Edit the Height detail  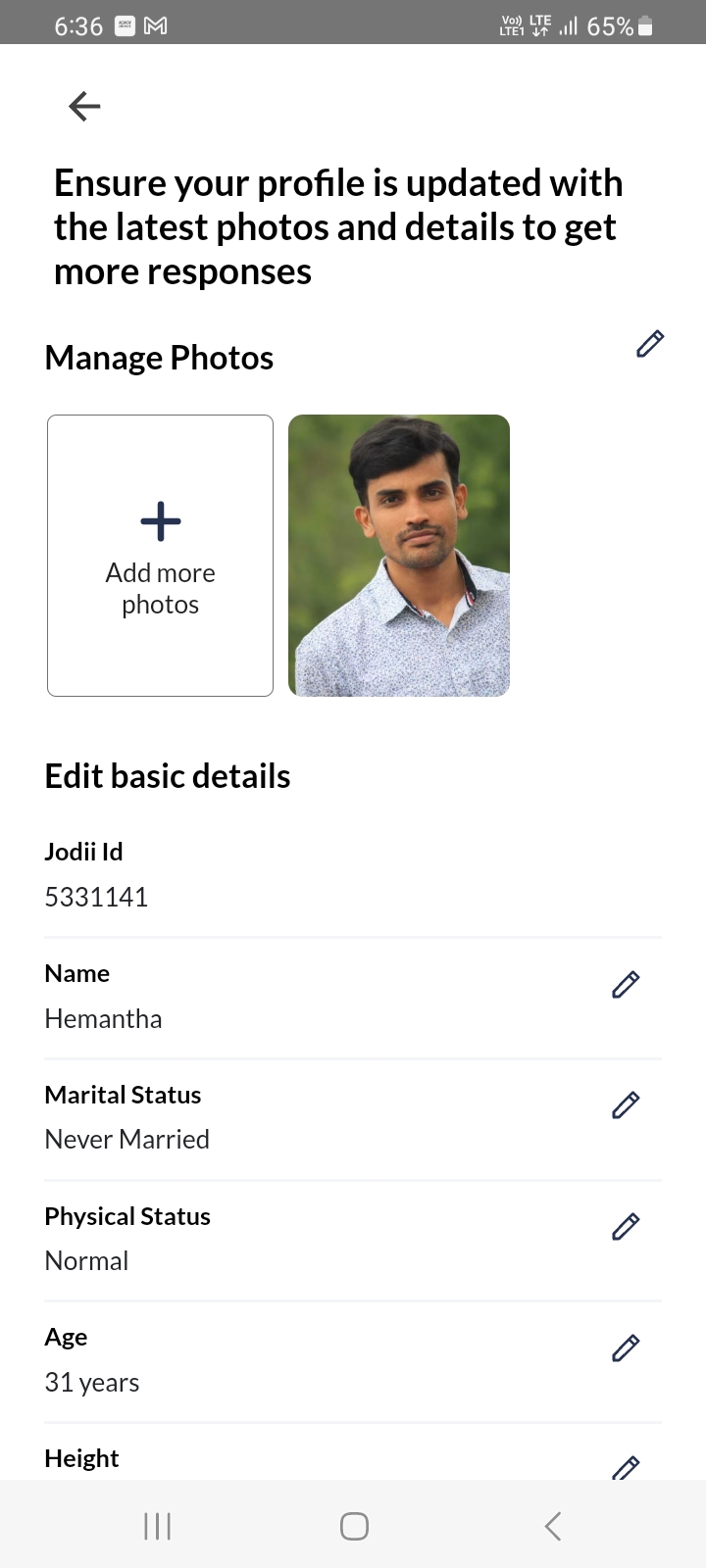point(626,1467)
